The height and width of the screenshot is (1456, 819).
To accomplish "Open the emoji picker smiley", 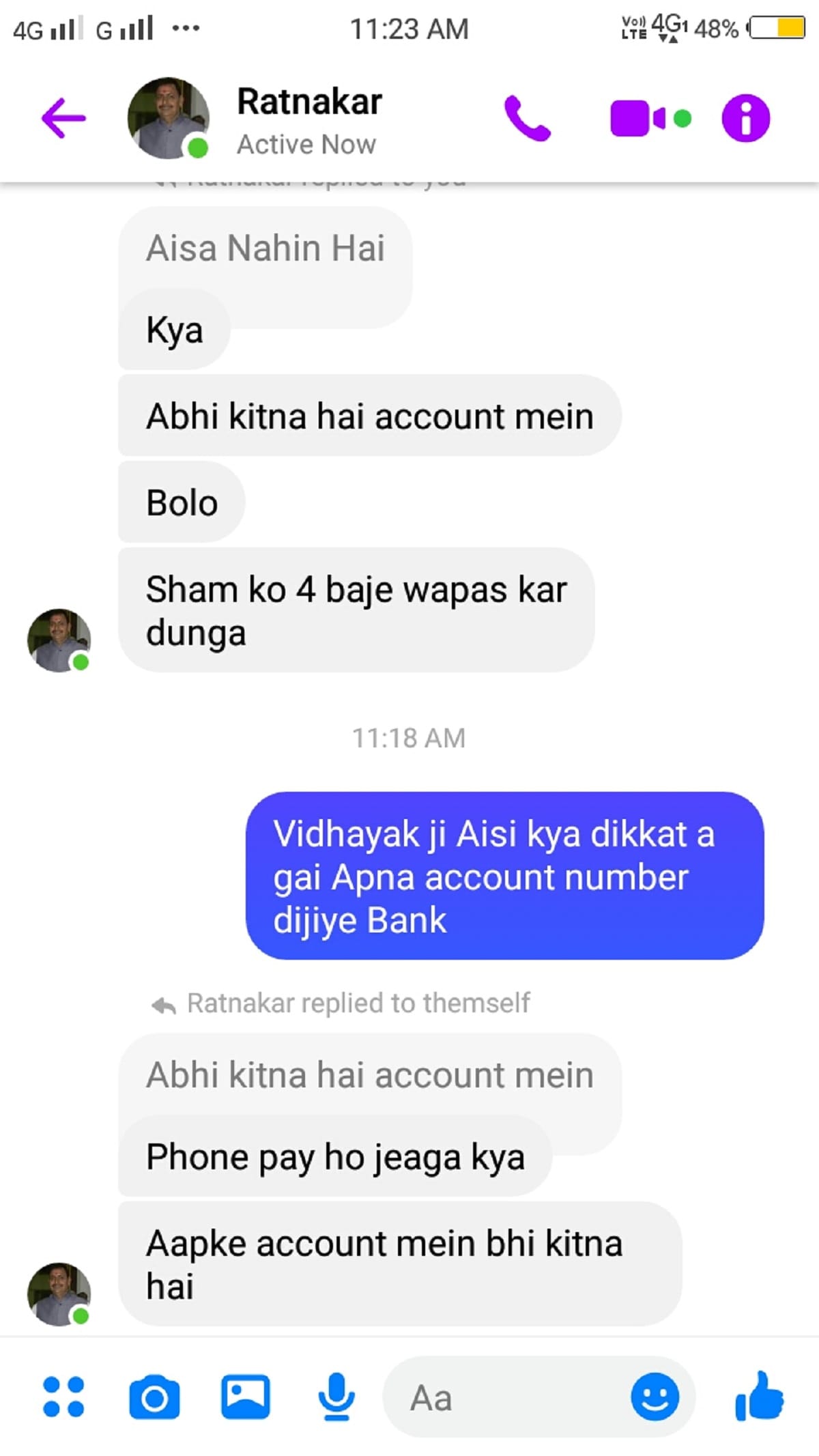I will coord(655,1397).
